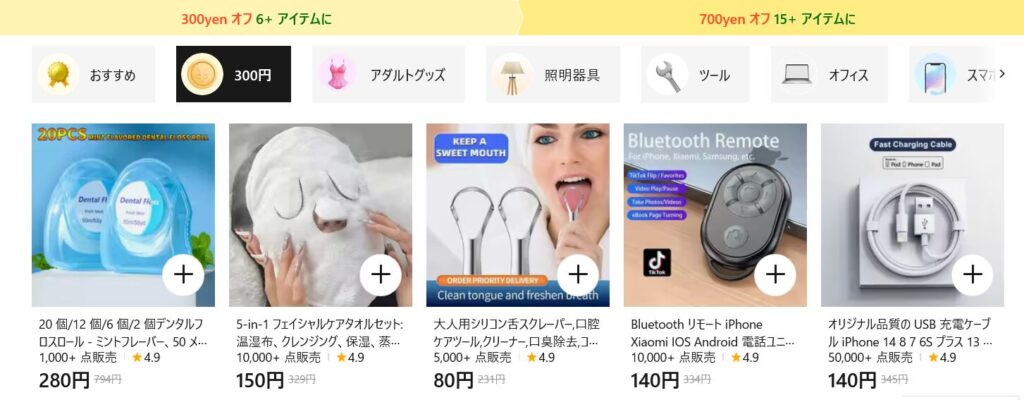Screen dimensions: 1024x400
Task: Show more categories with the right arrow
Action: coord(1003,74)
